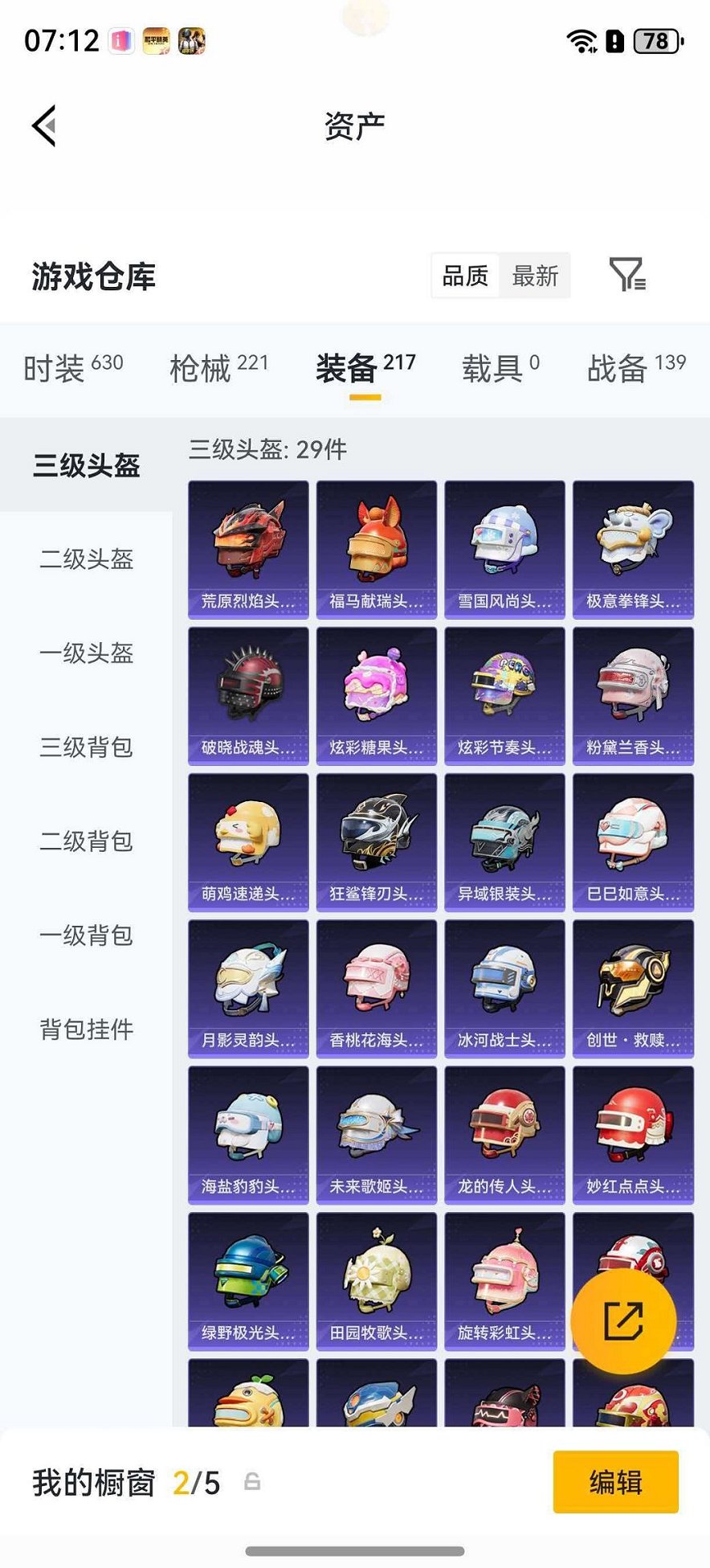Switch sorting to 品质
Screen dimensions: 710x1568
(x=466, y=276)
